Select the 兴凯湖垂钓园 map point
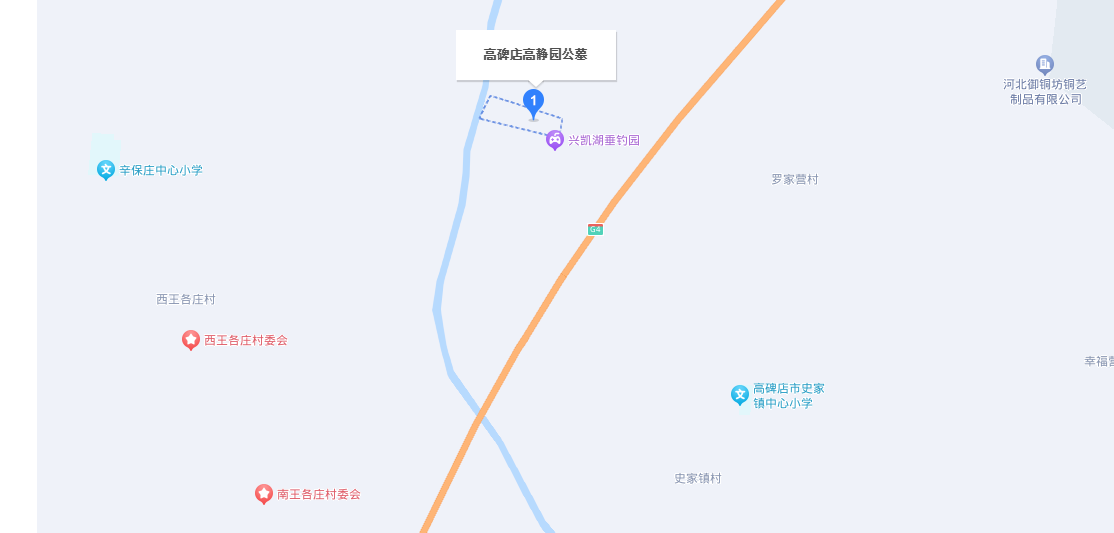 (555, 140)
